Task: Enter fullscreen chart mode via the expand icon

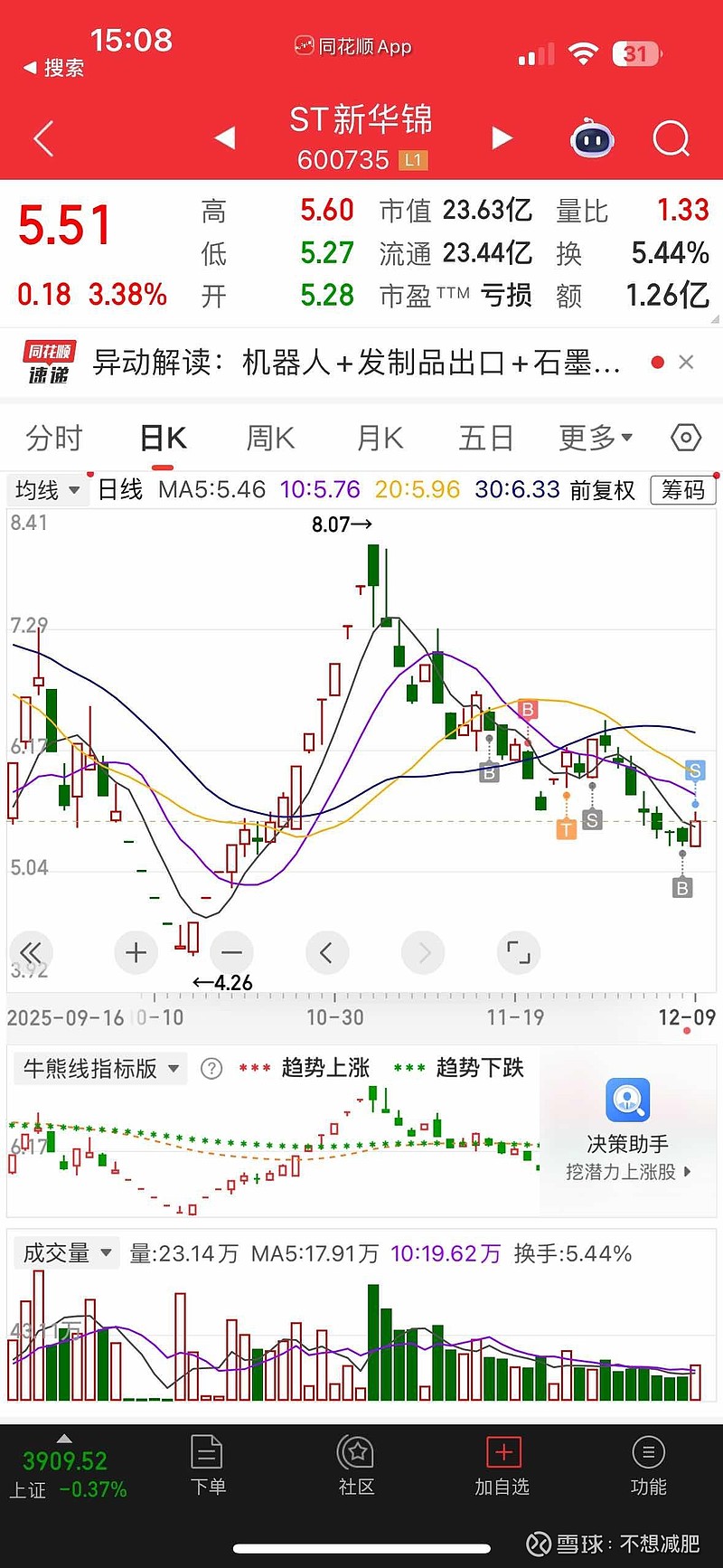Action: (518, 952)
